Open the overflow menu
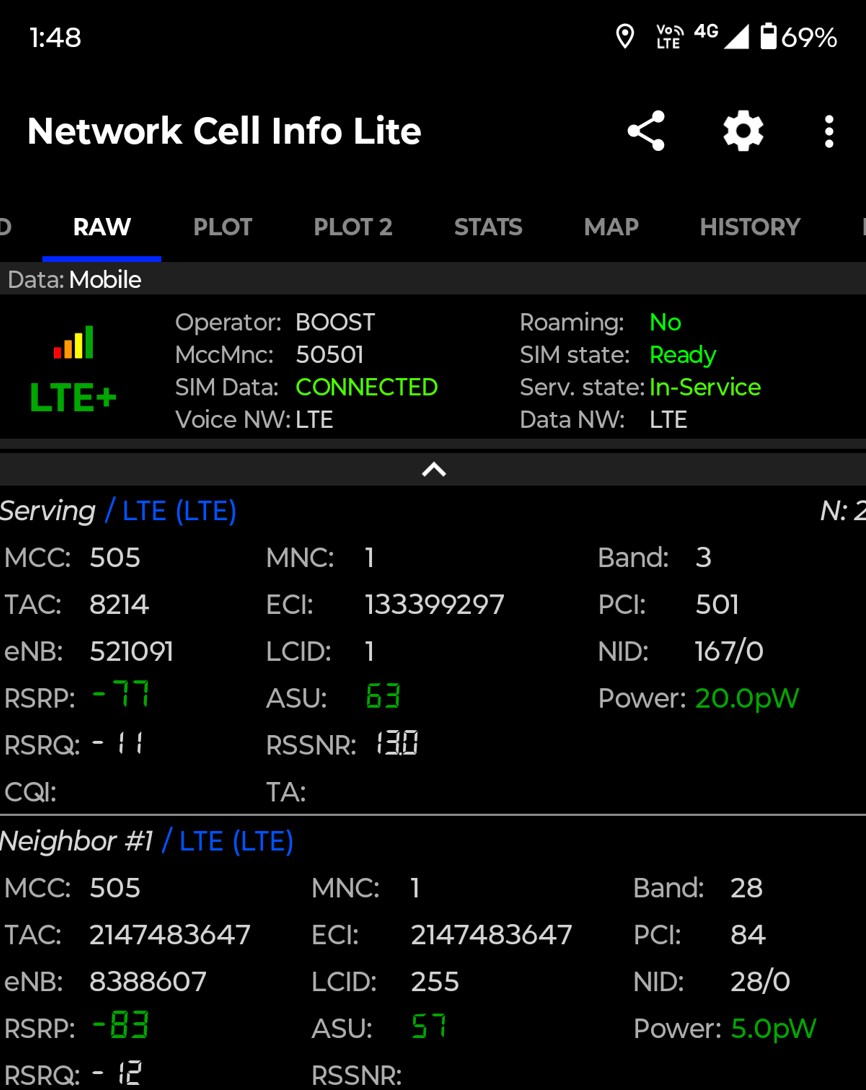The height and width of the screenshot is (1090, 866). [829, 131]
